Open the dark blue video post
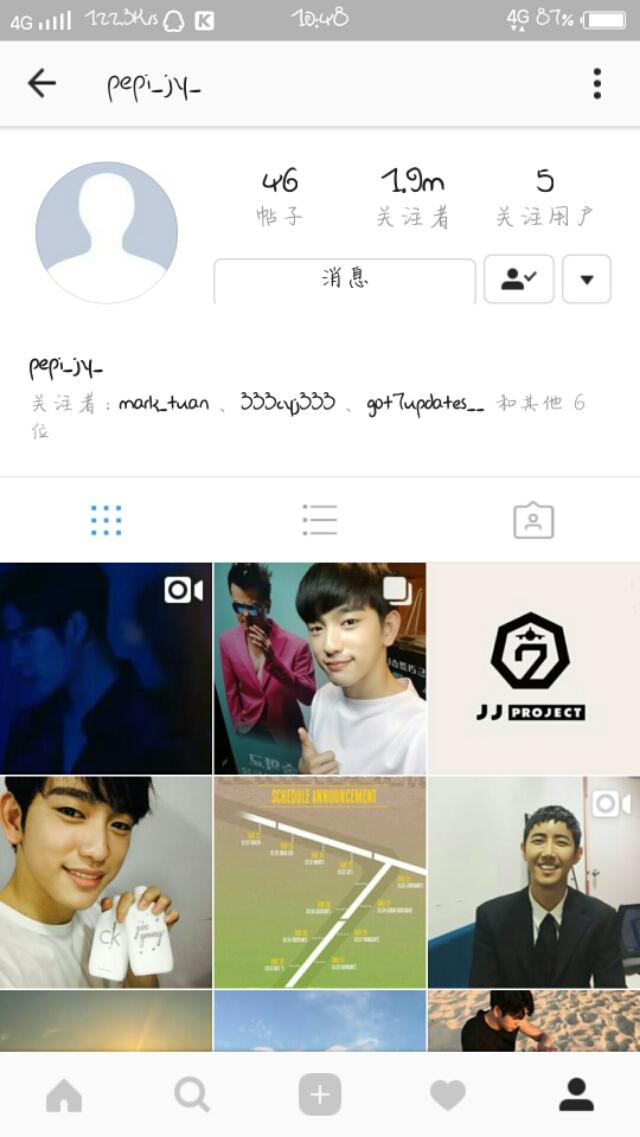The width and height of the screenshot is (640, 1137). pyautogui.click(x=106, y=668)
